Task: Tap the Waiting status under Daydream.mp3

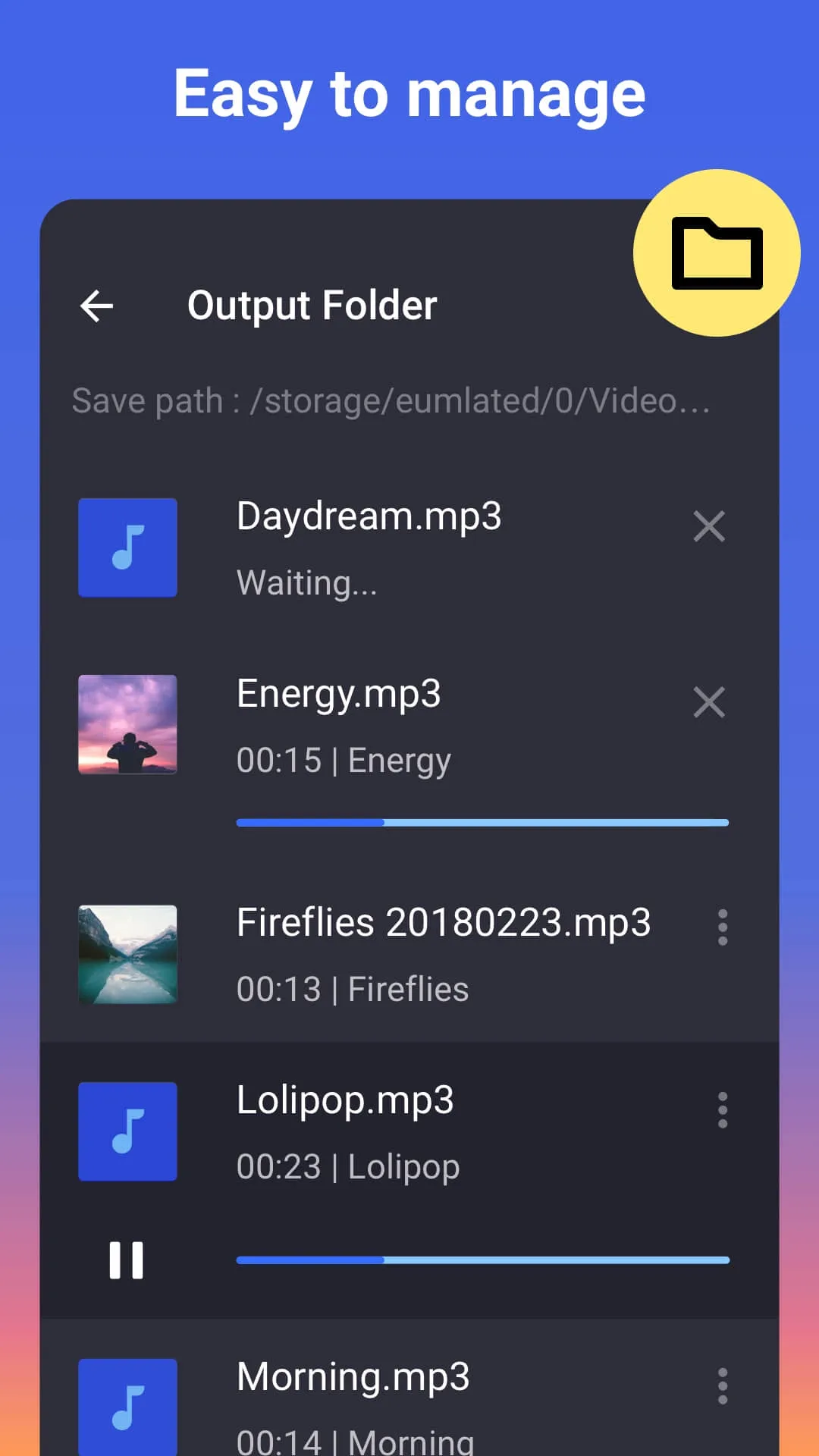Action: tap(306, 582)
